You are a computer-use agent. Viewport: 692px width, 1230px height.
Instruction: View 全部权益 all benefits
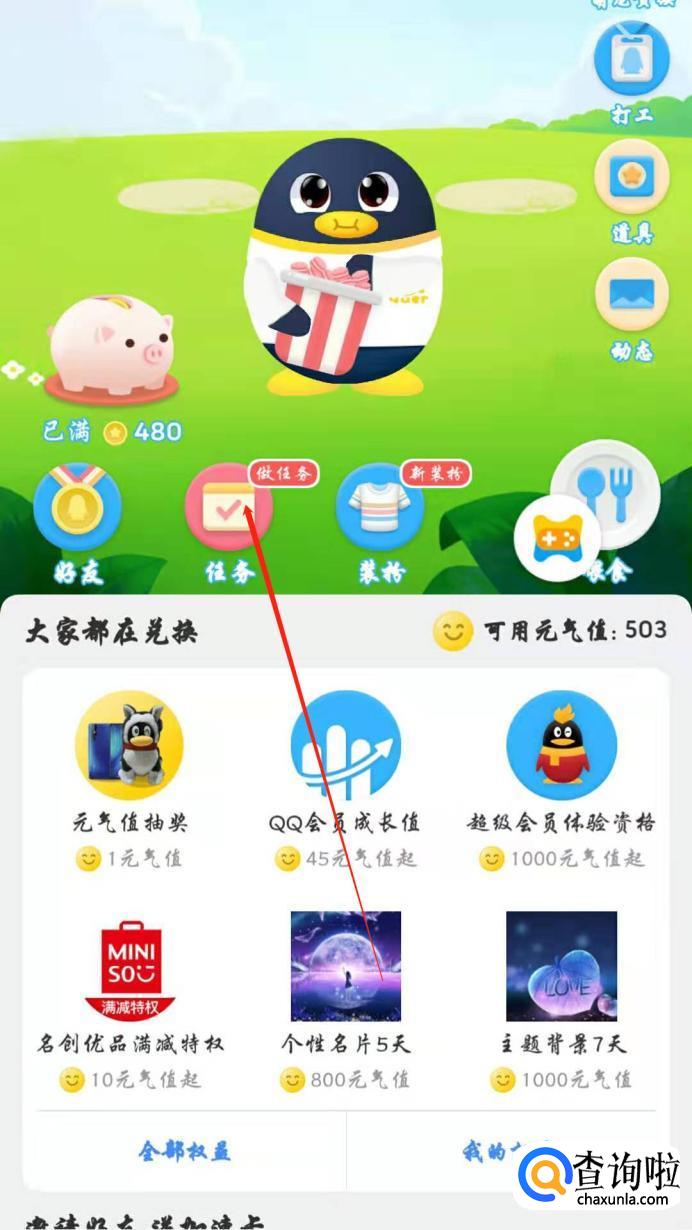185,1151
